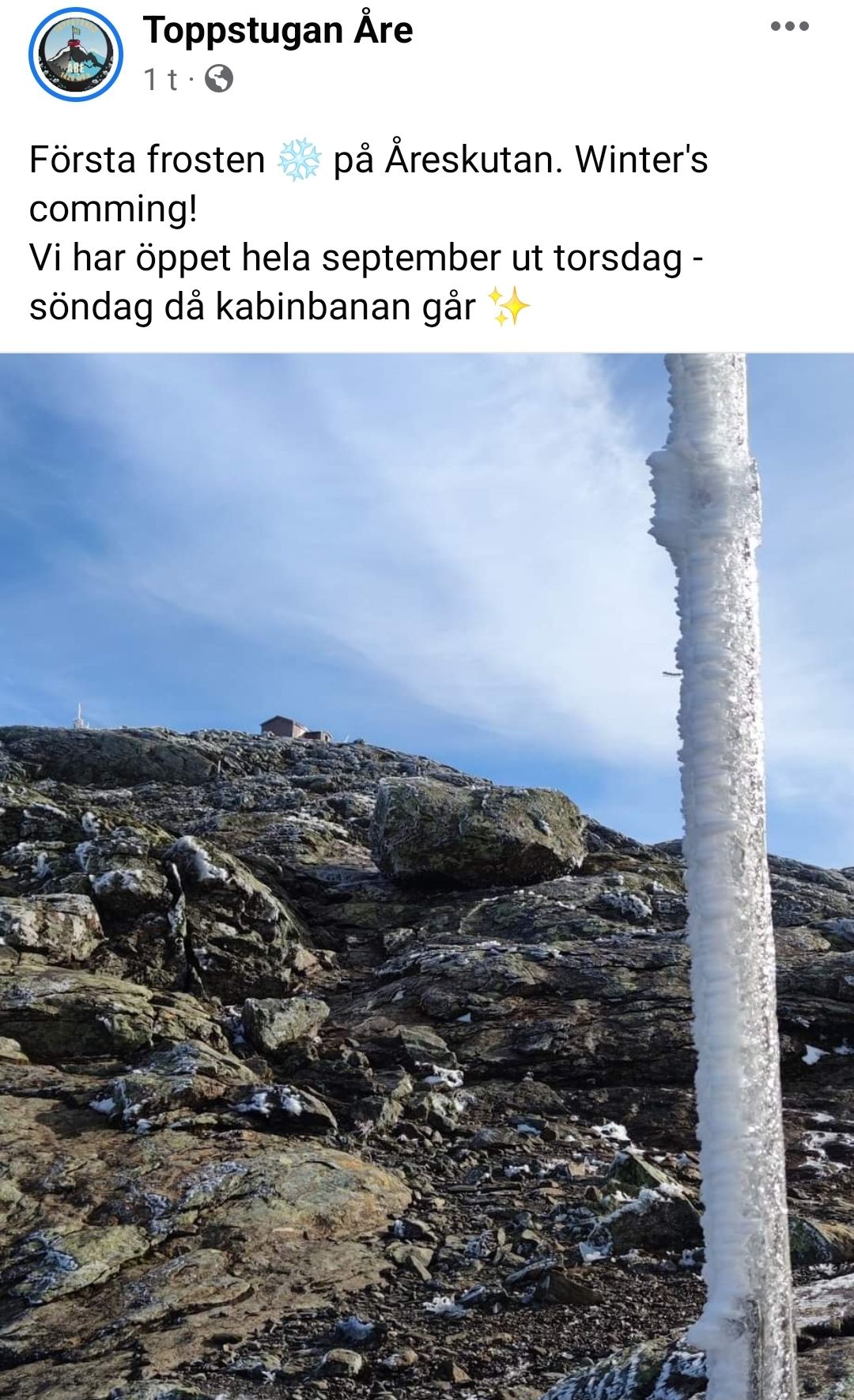Open Toppstugan Åre profile picture

pyautogui.click(x=76, y=54)
